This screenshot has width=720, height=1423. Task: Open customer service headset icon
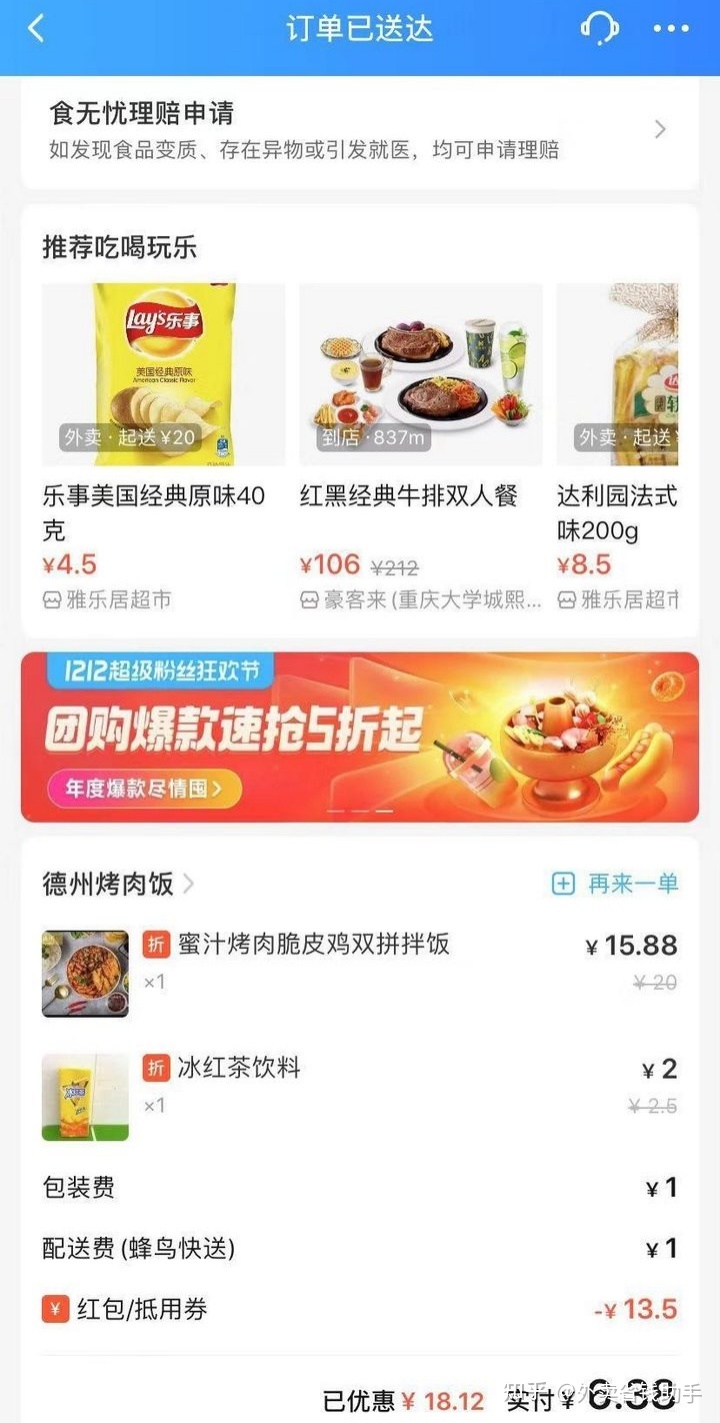(x=598, y=29)
